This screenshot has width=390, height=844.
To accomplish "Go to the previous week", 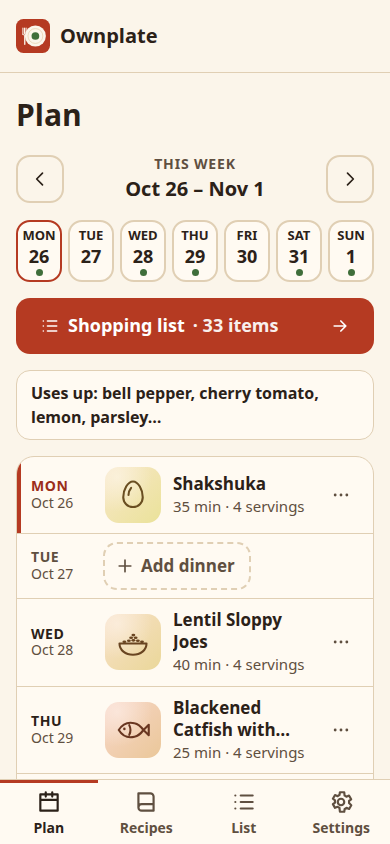I will (40, 179).
